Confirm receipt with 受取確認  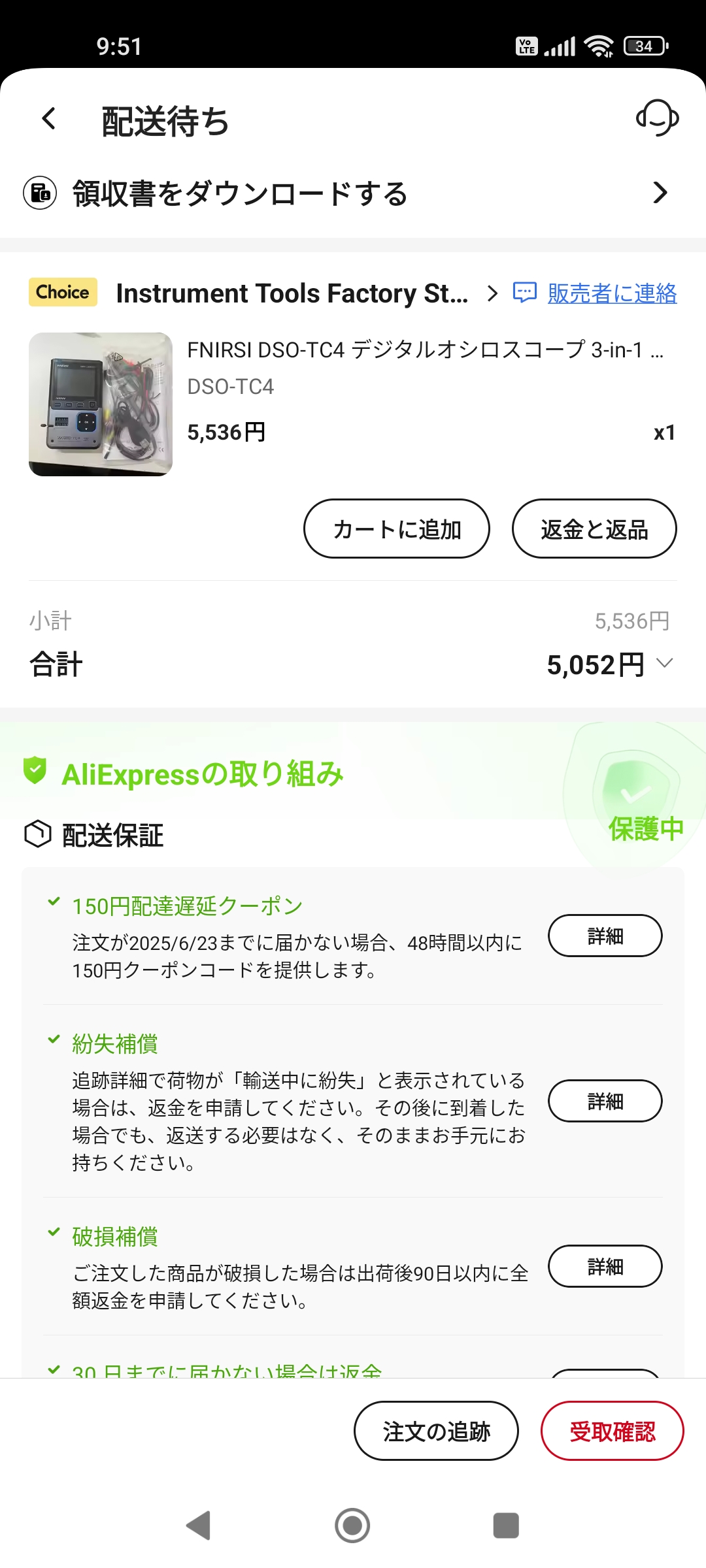[x=612, y=1431]
